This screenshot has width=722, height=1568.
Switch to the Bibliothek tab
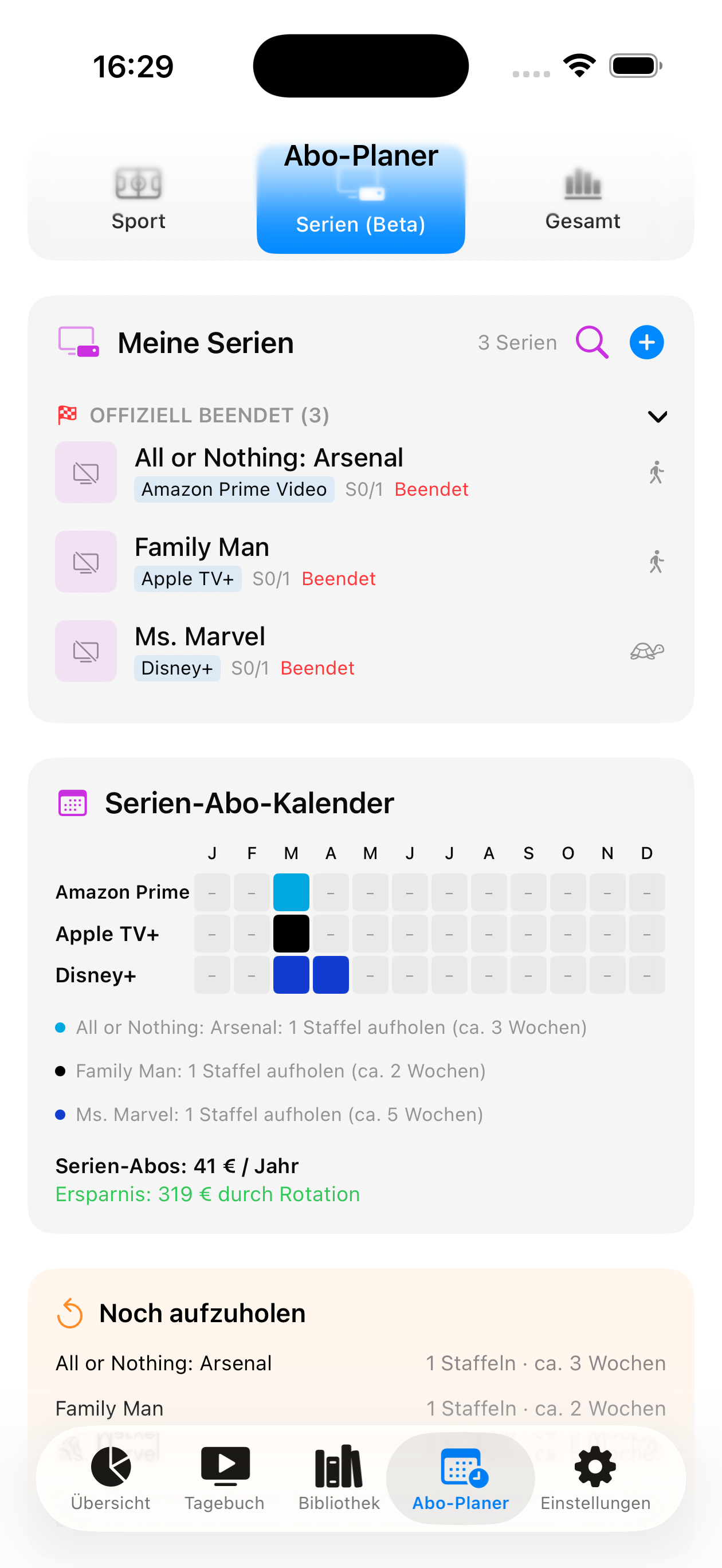click(339, 1478)
